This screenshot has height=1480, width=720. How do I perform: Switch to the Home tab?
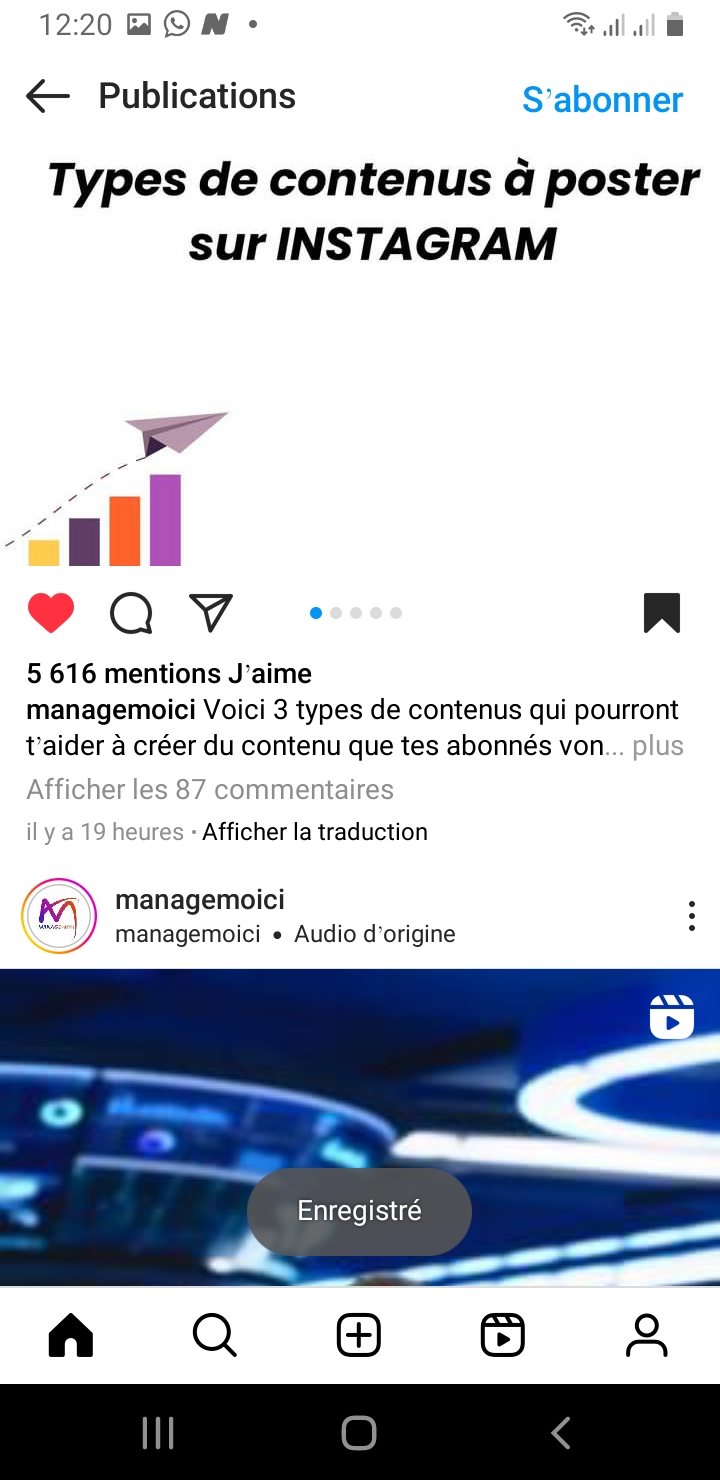coord(71,1335)
